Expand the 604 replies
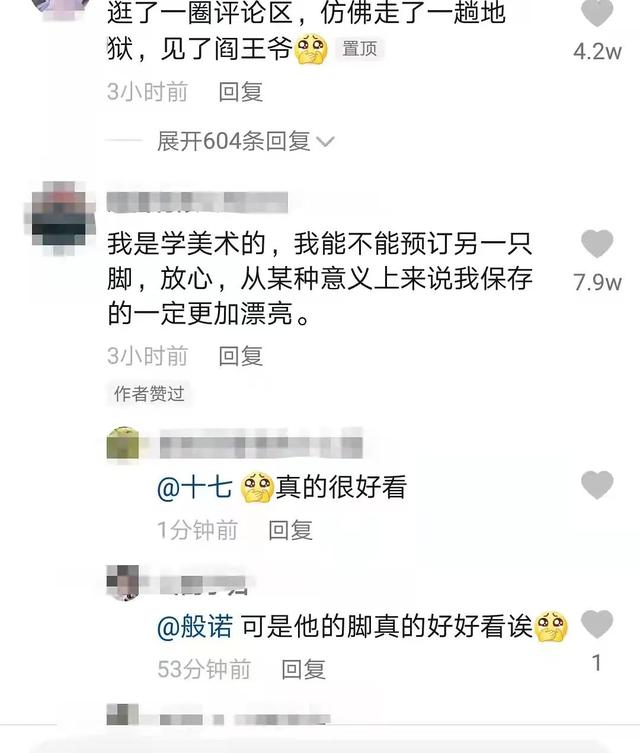This screenshot has width=640, height=753. tap(245, 141)
